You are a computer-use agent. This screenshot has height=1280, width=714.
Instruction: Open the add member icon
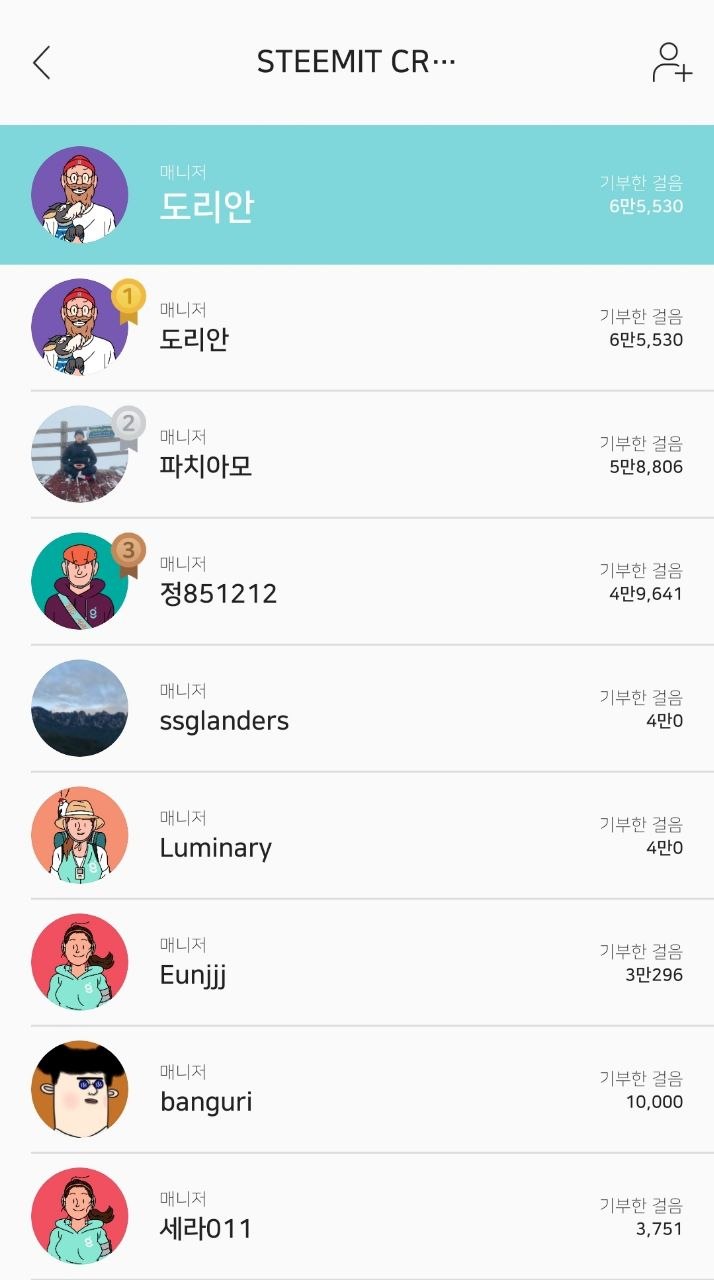tap(672, 62)
